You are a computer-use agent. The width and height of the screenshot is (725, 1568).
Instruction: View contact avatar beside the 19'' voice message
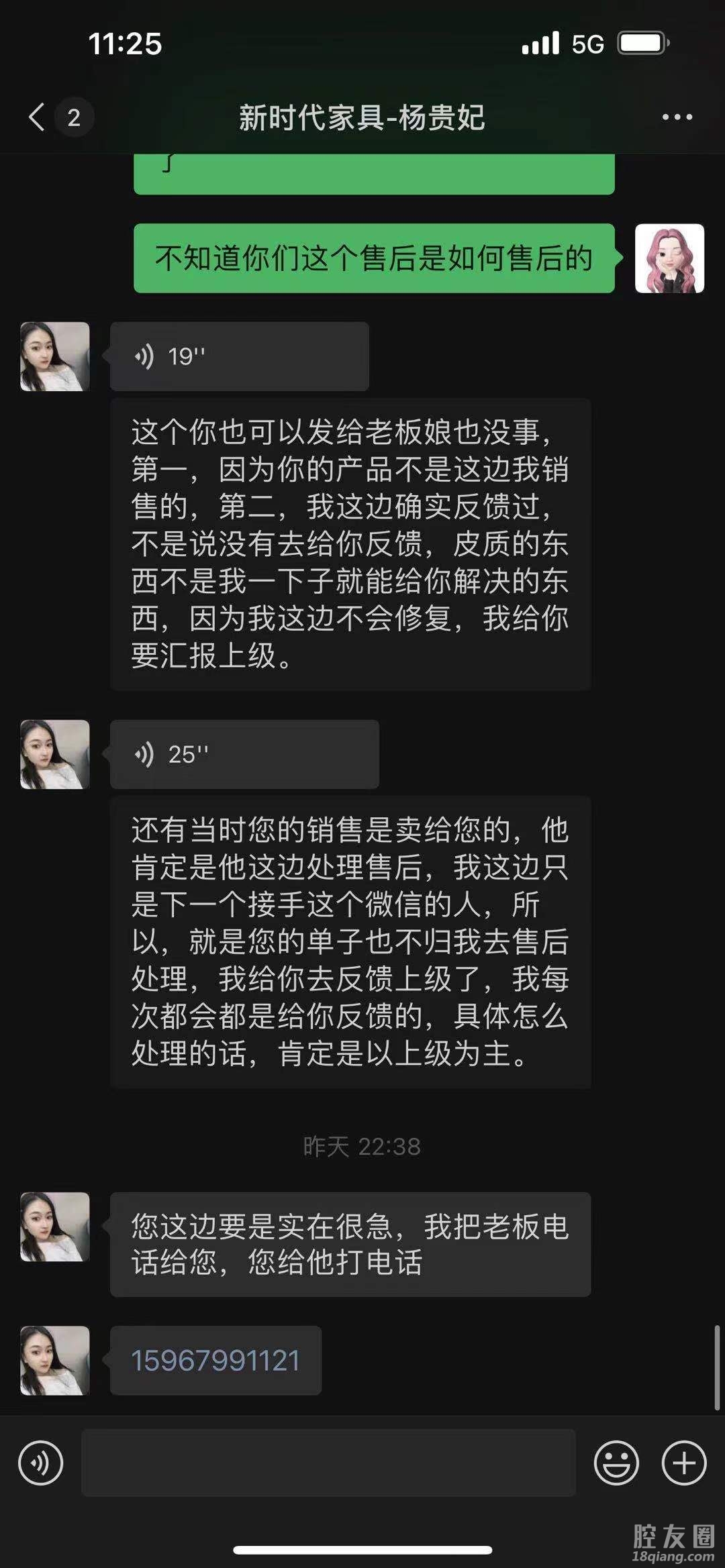coord(55,356)
